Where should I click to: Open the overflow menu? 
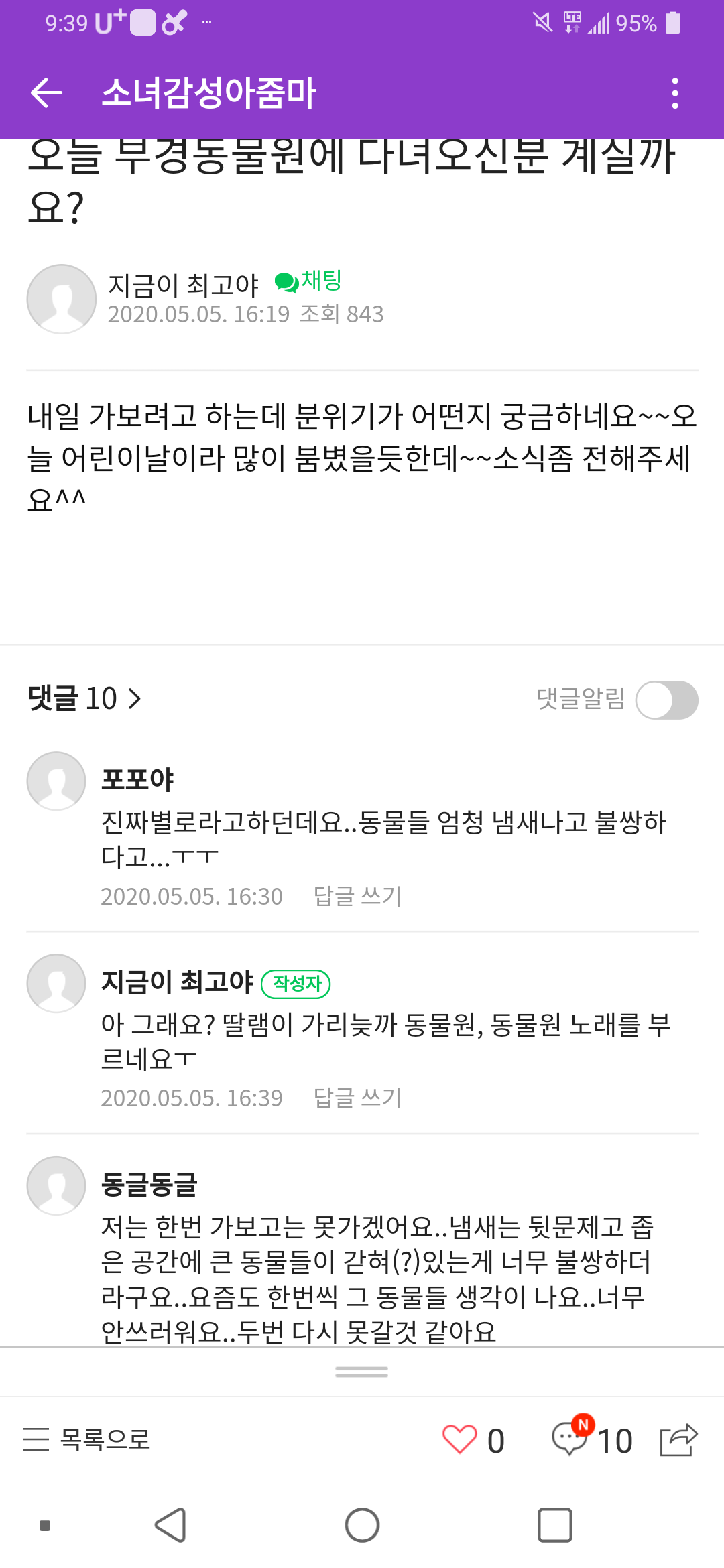click(675, 92)
